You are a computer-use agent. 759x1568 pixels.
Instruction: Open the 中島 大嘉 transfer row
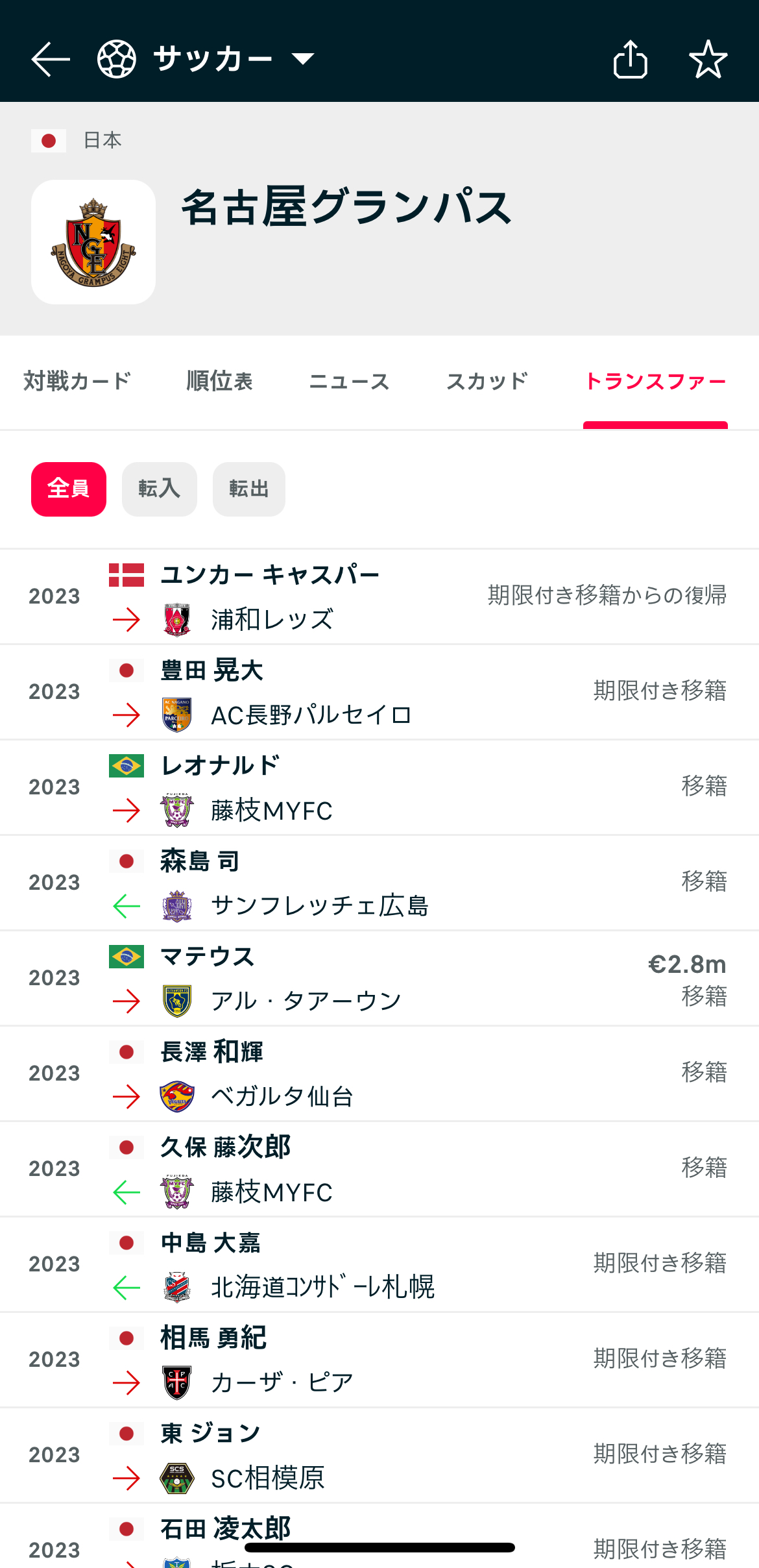tap(379, 1265)
